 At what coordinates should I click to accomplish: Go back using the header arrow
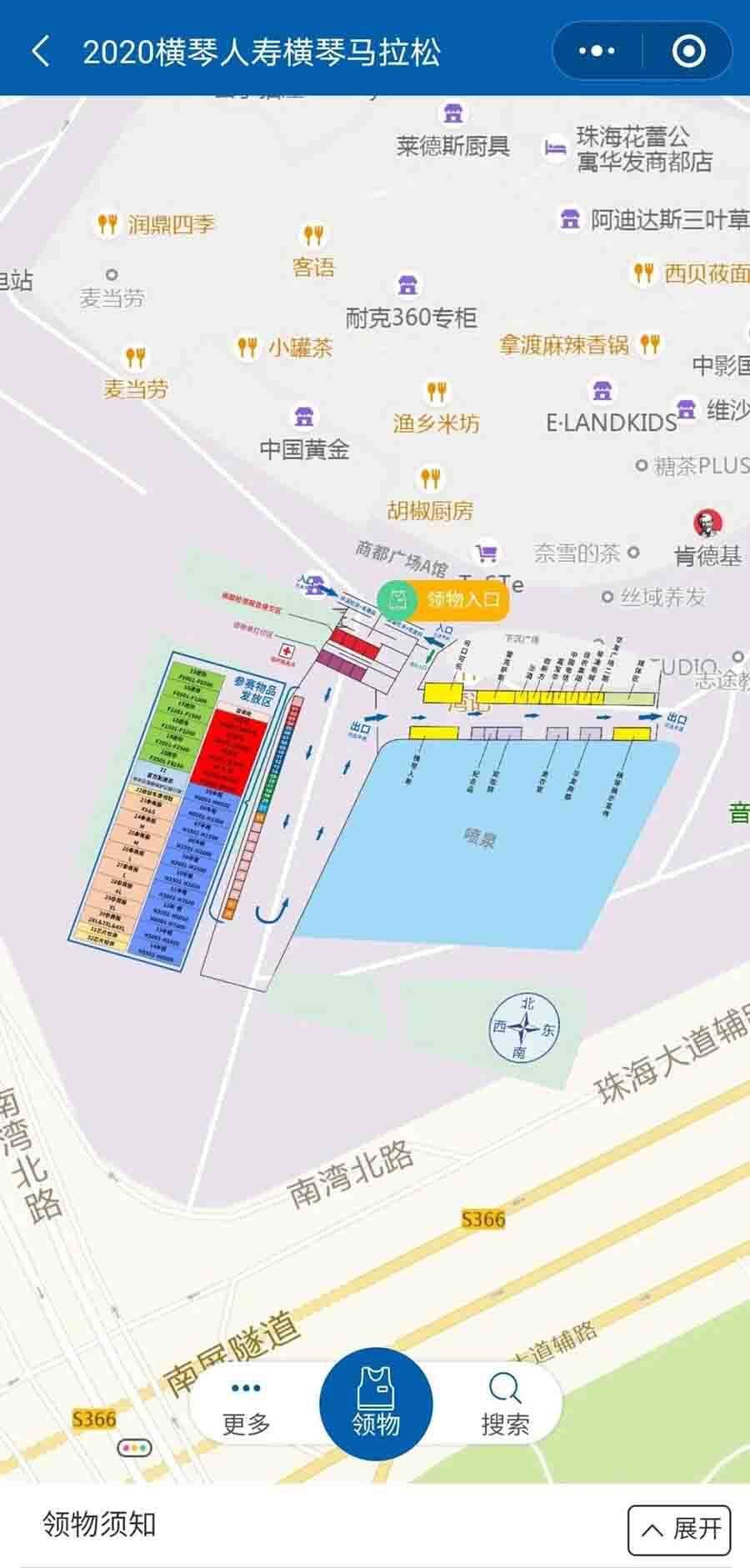(x=40, y=52)
